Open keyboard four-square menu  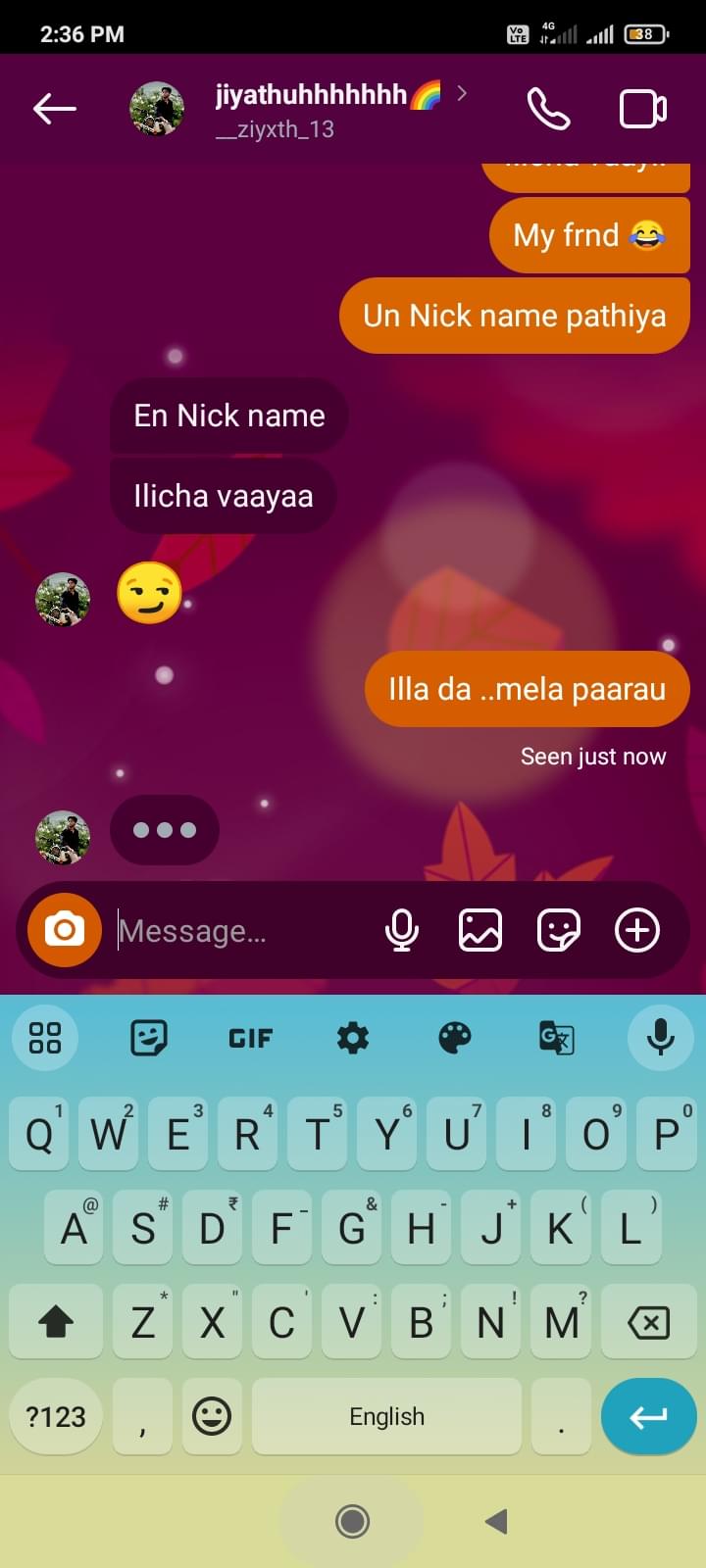coord(45,1038)
